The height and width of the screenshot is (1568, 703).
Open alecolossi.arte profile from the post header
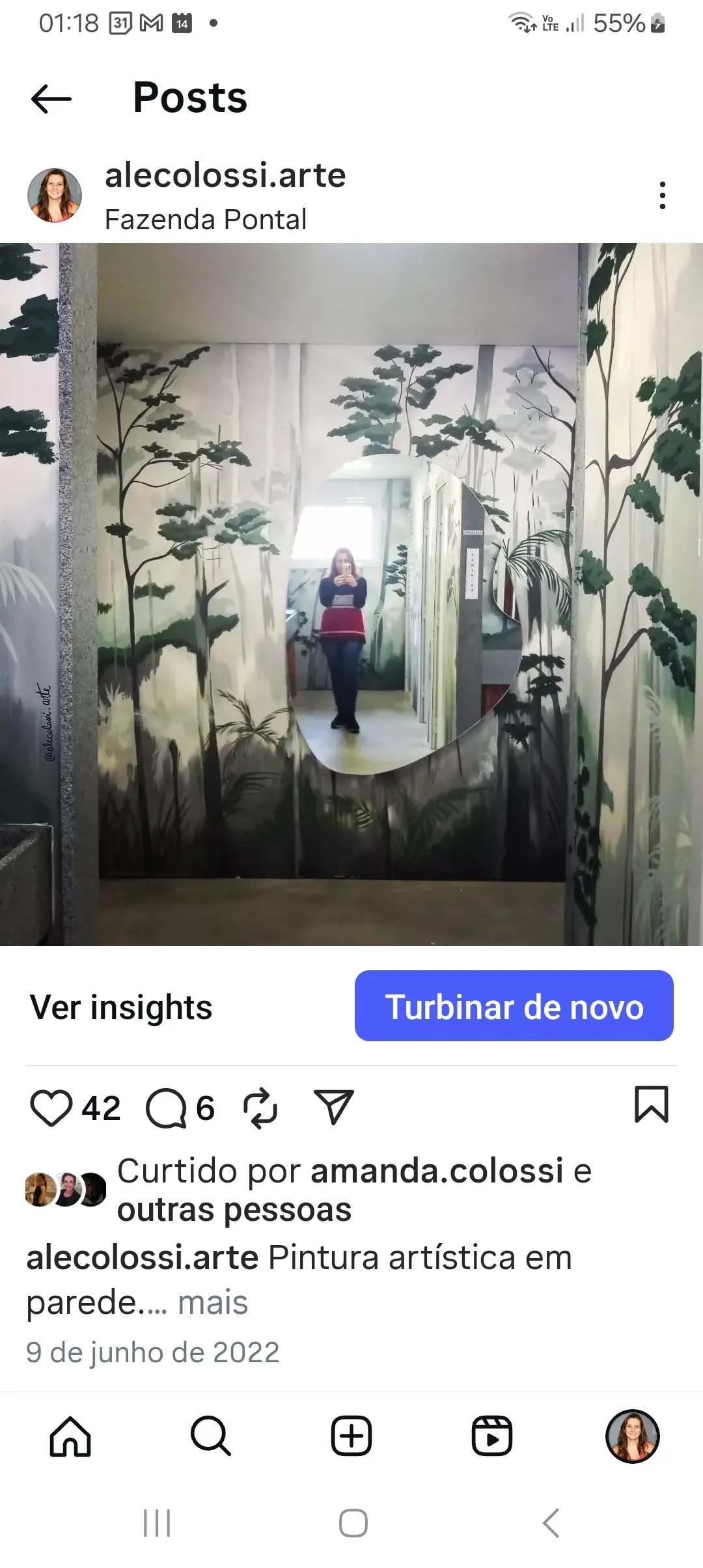pyautogui.click(x=225, y=175)
